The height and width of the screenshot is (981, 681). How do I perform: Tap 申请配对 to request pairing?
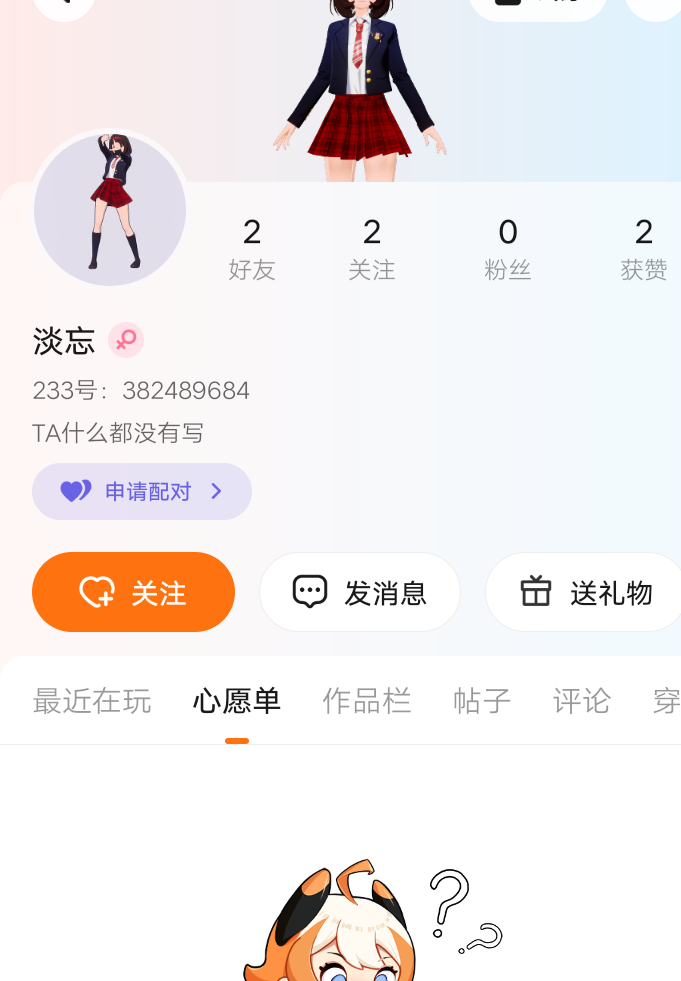[x=142, y=491]
